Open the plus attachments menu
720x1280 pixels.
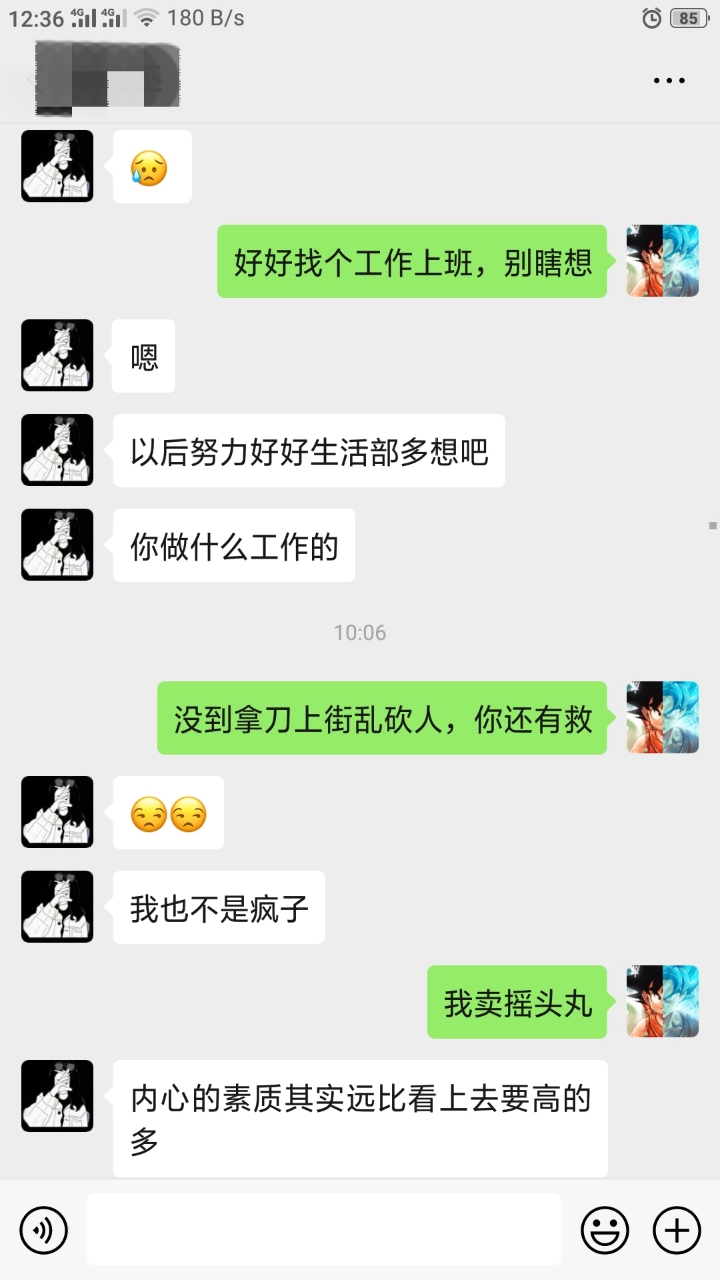(x=677, y=1229)
